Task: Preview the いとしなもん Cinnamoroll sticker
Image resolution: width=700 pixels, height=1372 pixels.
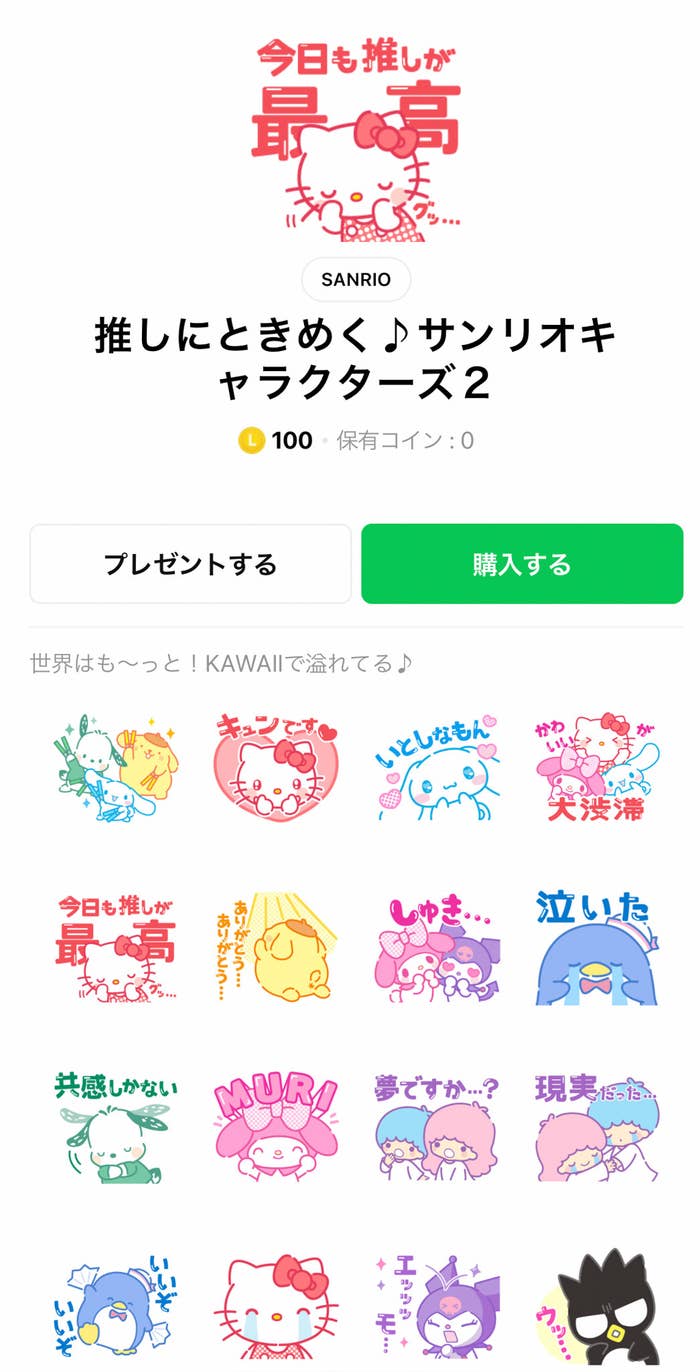Action: point(436,768)
